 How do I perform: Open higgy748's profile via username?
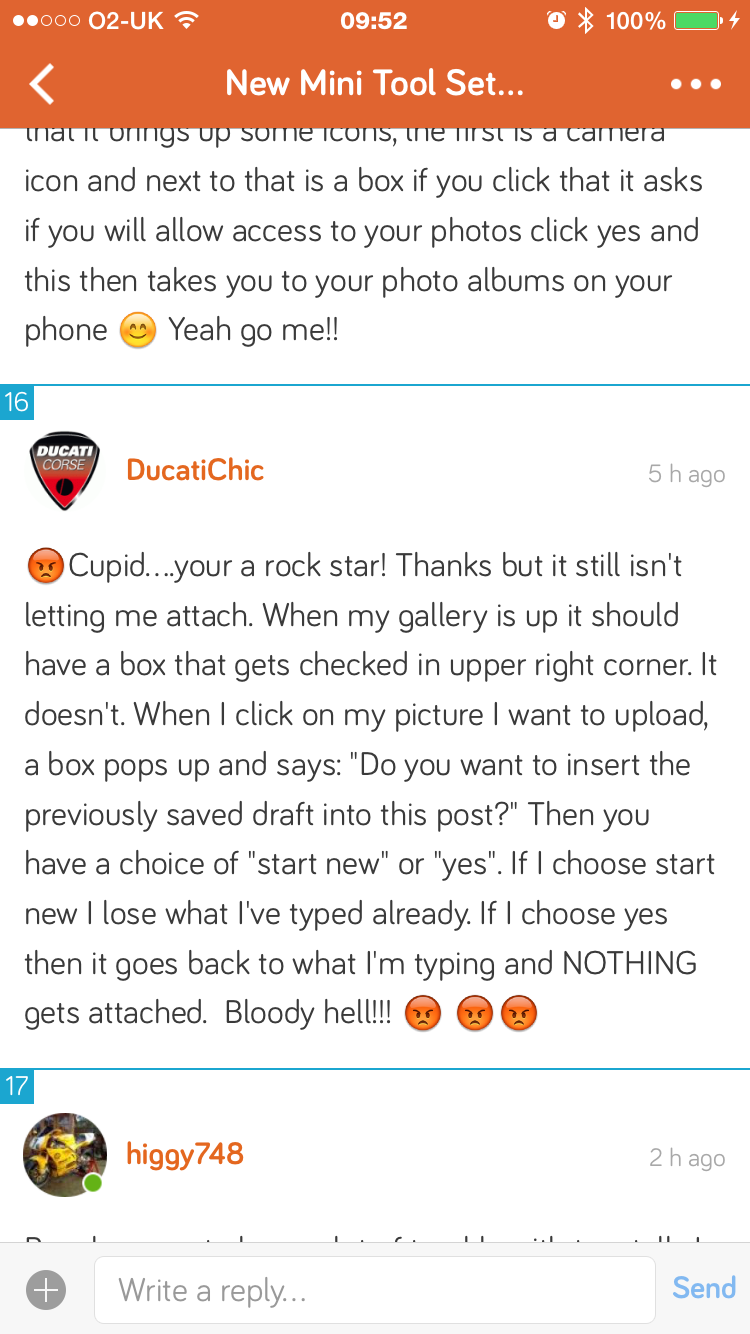coord(185,1154)
